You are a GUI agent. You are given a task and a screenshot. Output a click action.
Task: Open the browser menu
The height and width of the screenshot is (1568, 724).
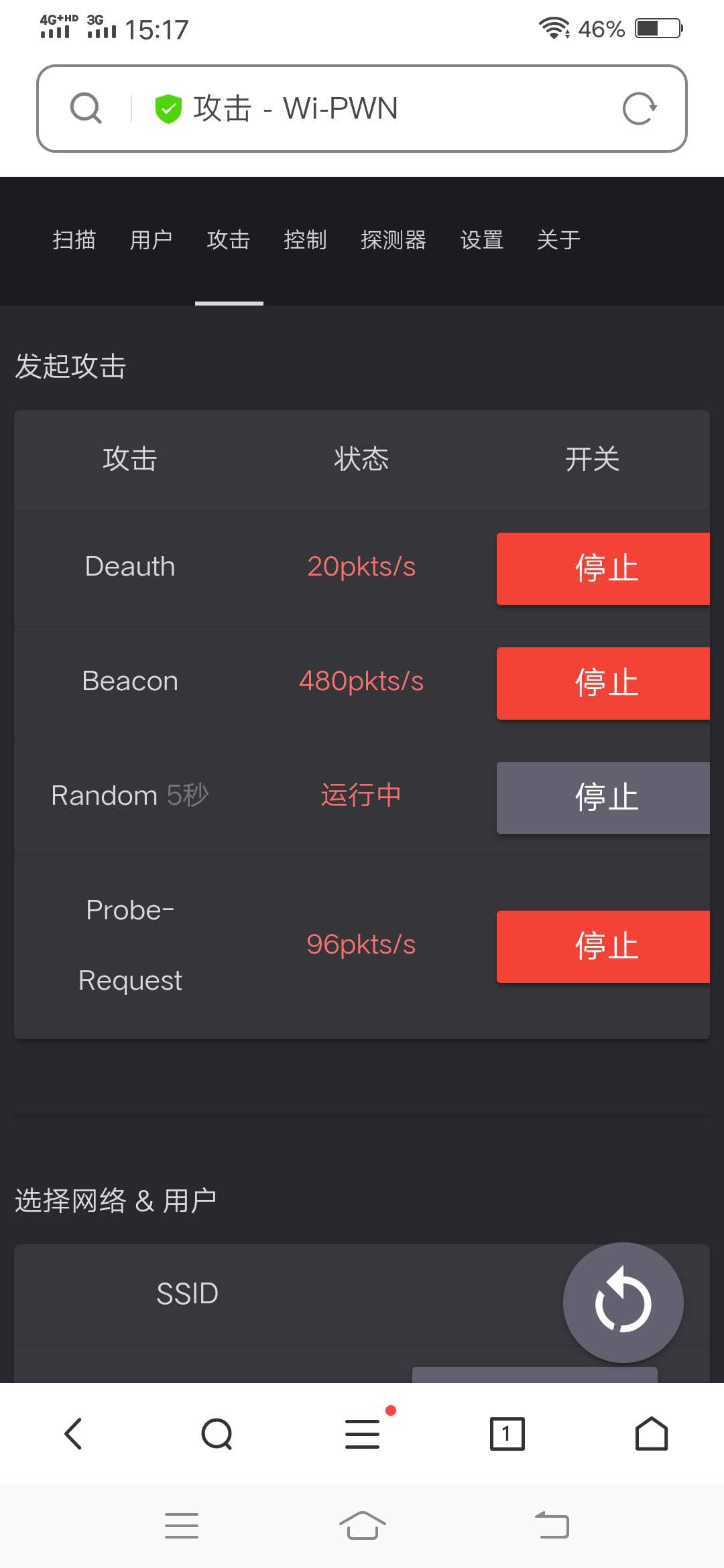click(x=363, y=1434)
